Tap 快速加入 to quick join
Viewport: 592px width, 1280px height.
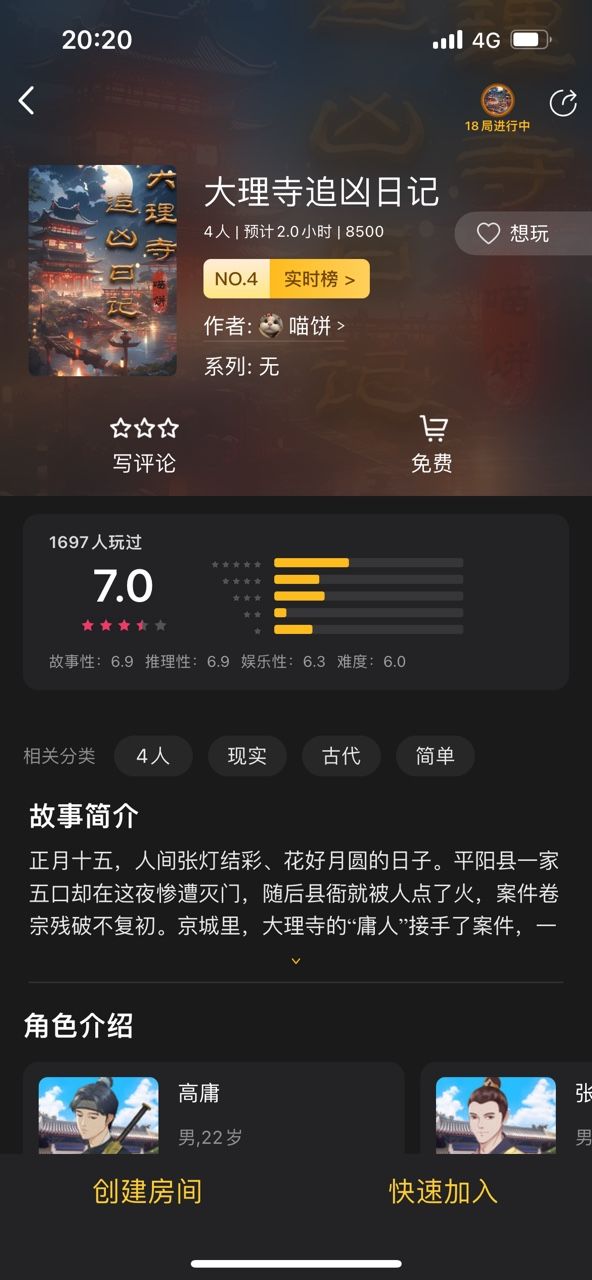tap(443, 1191)
